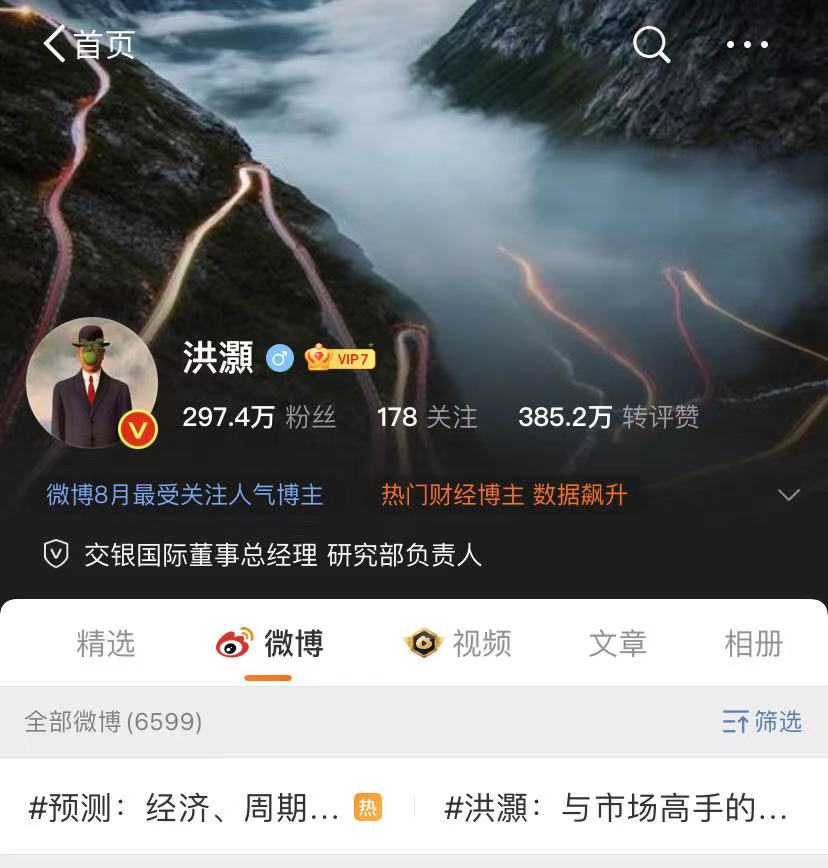Switch to the 视频 tab
828x868 pixels.
[x=458, y=644]
